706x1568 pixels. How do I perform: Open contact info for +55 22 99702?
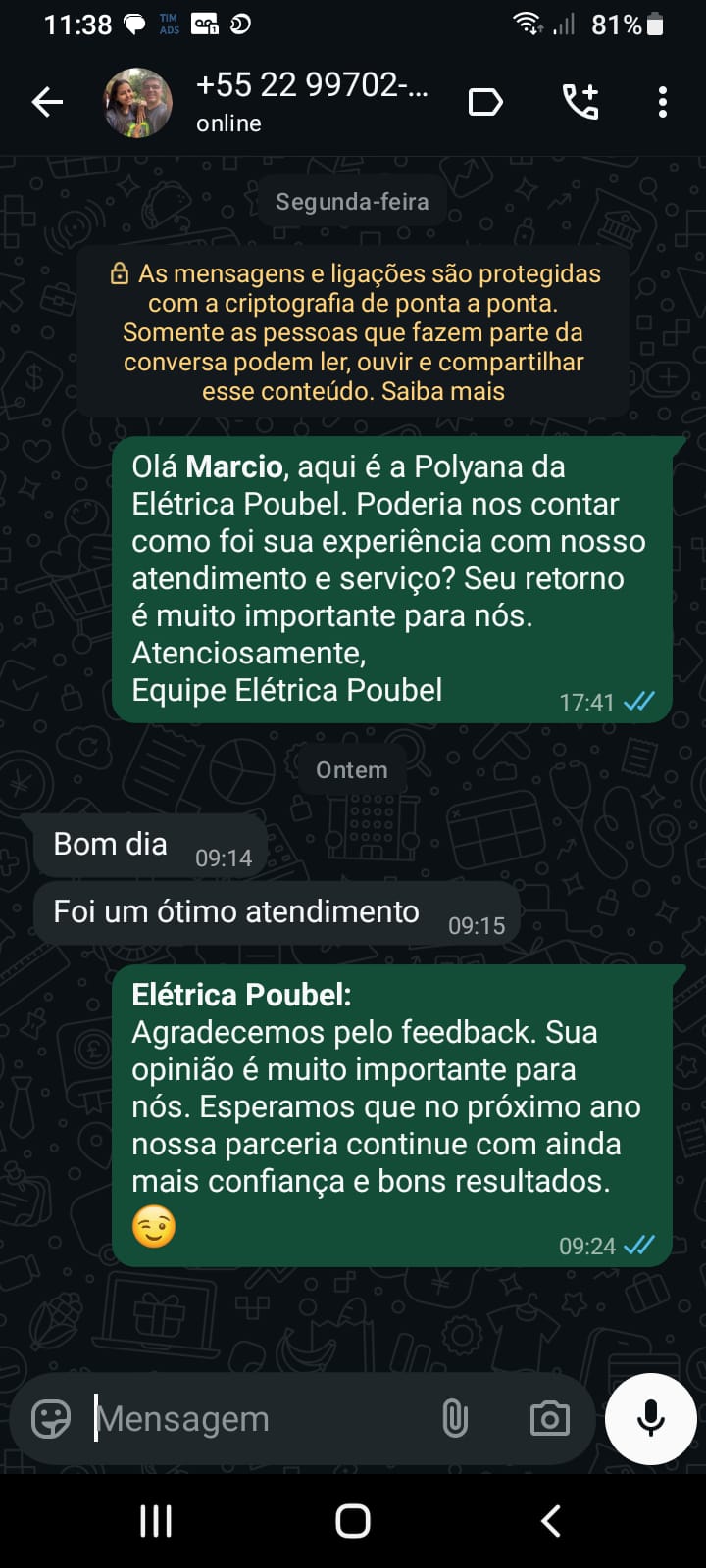tap(312, 102)
